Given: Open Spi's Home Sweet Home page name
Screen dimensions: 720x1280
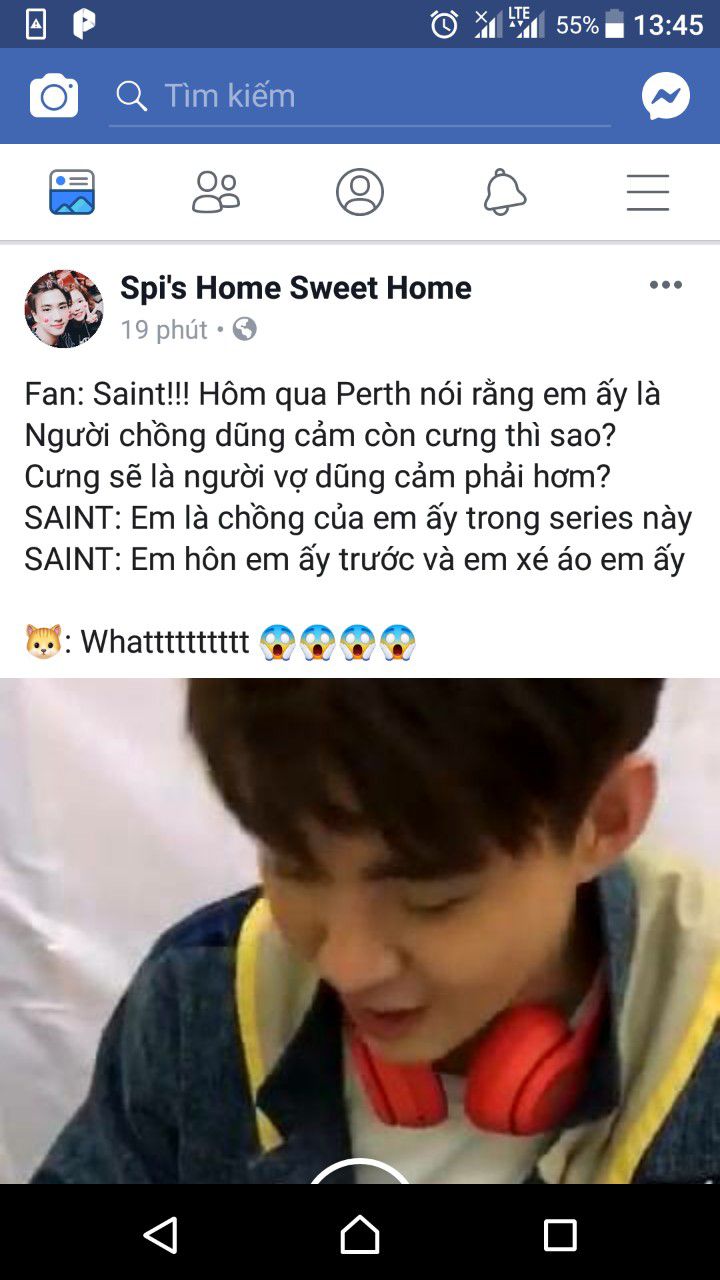Looking at the screenshot, I should [296, 288].
